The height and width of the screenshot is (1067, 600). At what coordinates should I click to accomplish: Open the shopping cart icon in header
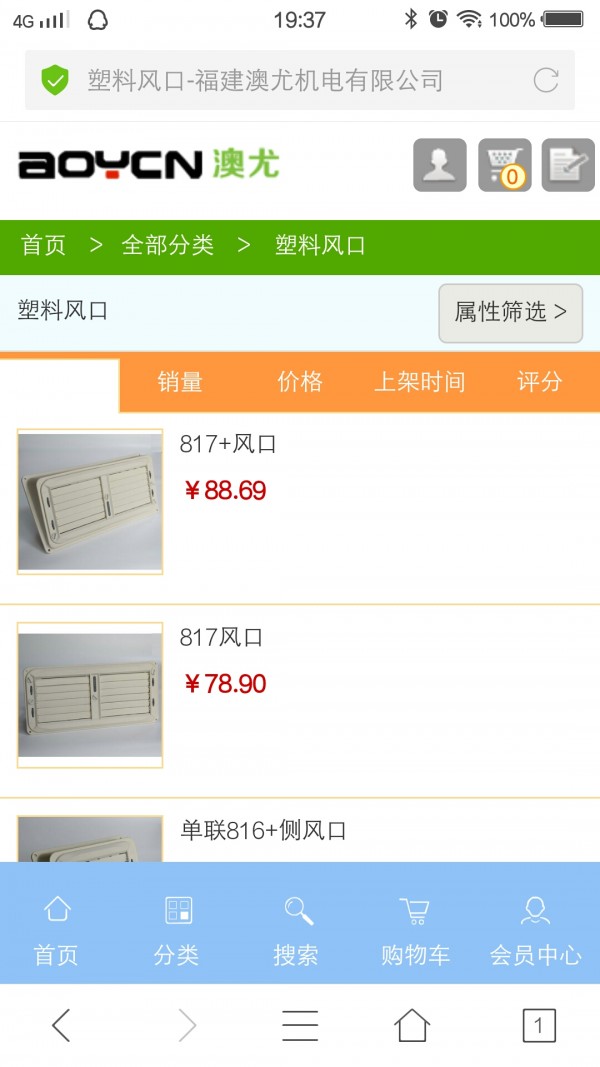[504, 165]
